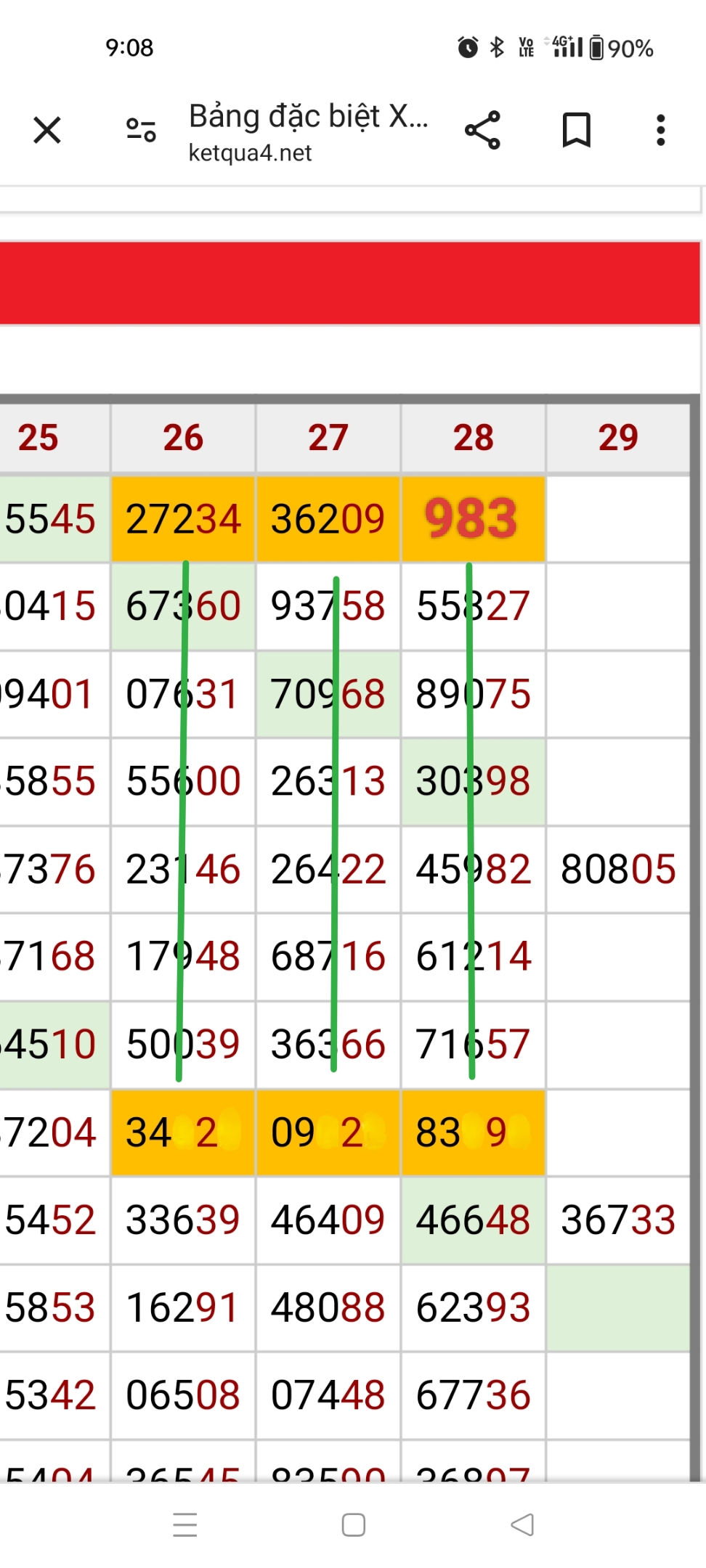Go to the home screen
Image resolution: width=706 pixels, height=1568 pixels.
(x=353, y=1524)
